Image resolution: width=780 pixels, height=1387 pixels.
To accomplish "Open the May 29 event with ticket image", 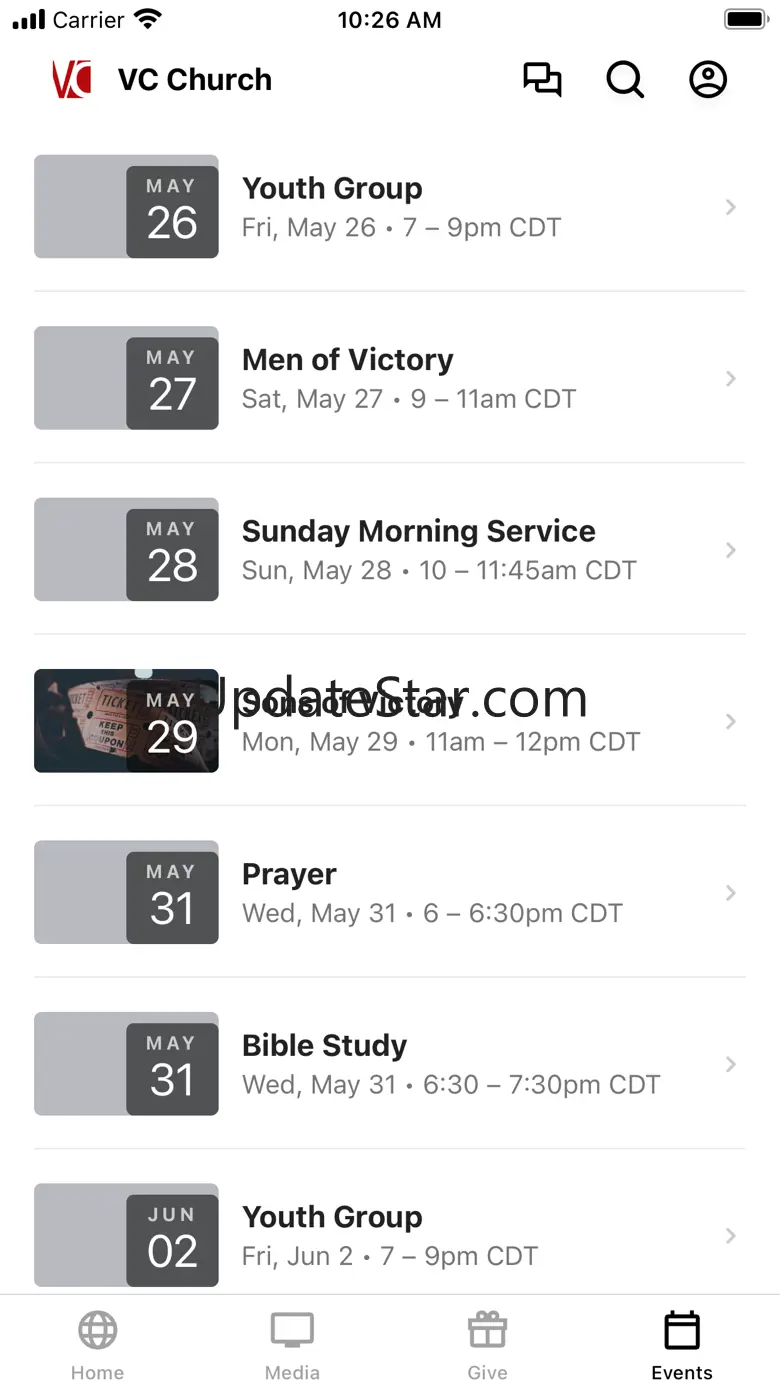I will point(390,721).
